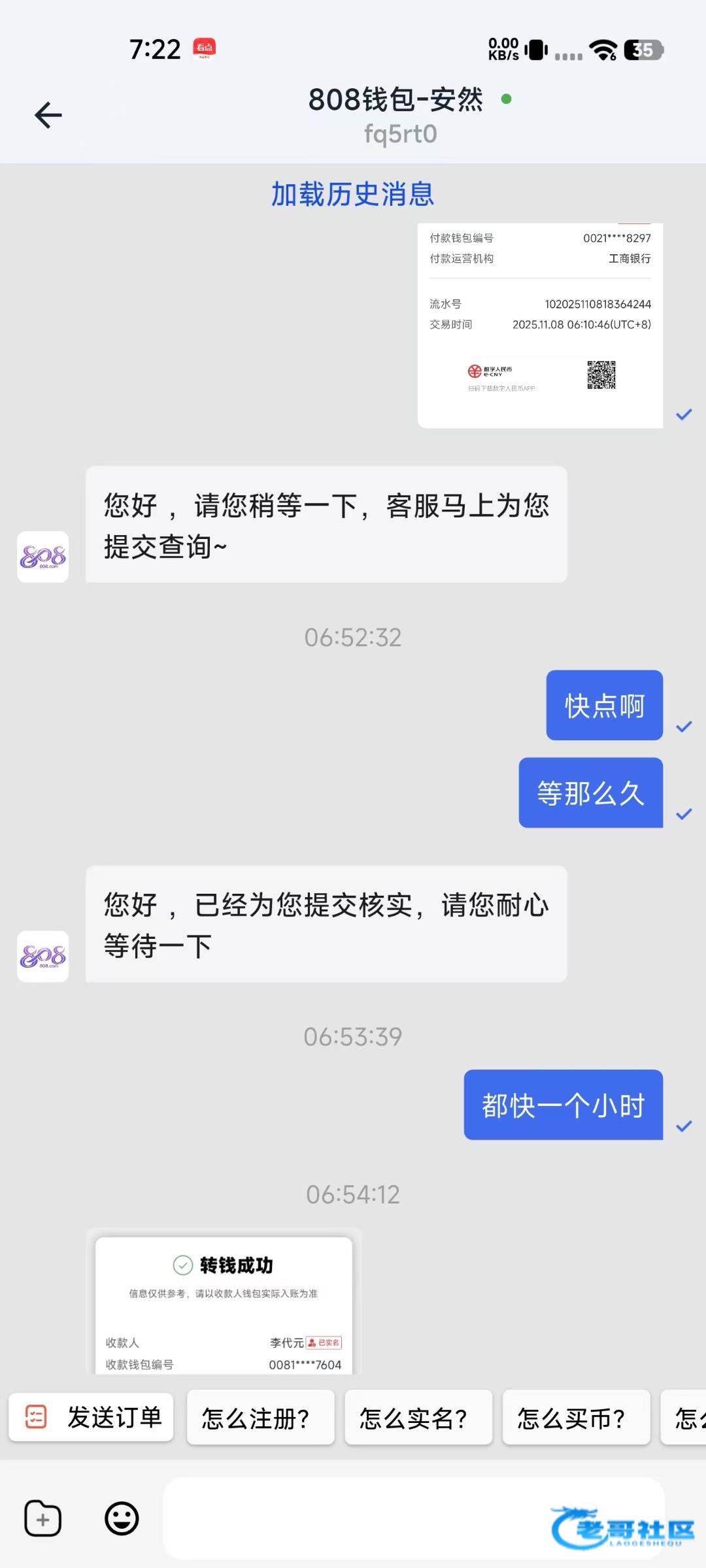
Task: Select the 怎么注册? quick question chip
Action: 260,1418
